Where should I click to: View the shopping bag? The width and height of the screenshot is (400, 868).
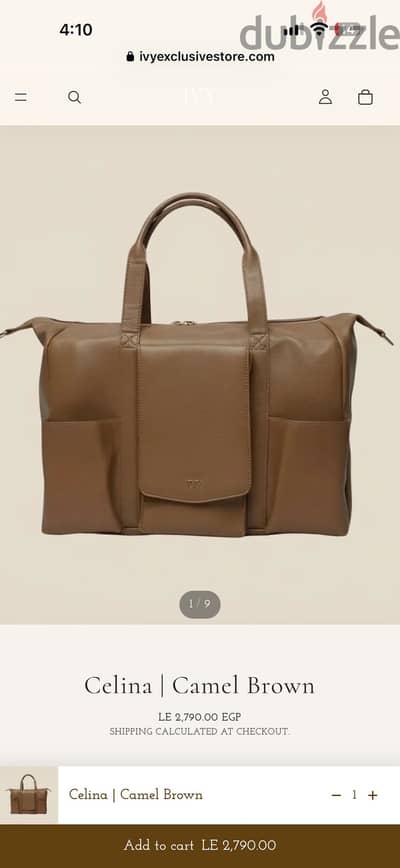coord(365,97)
